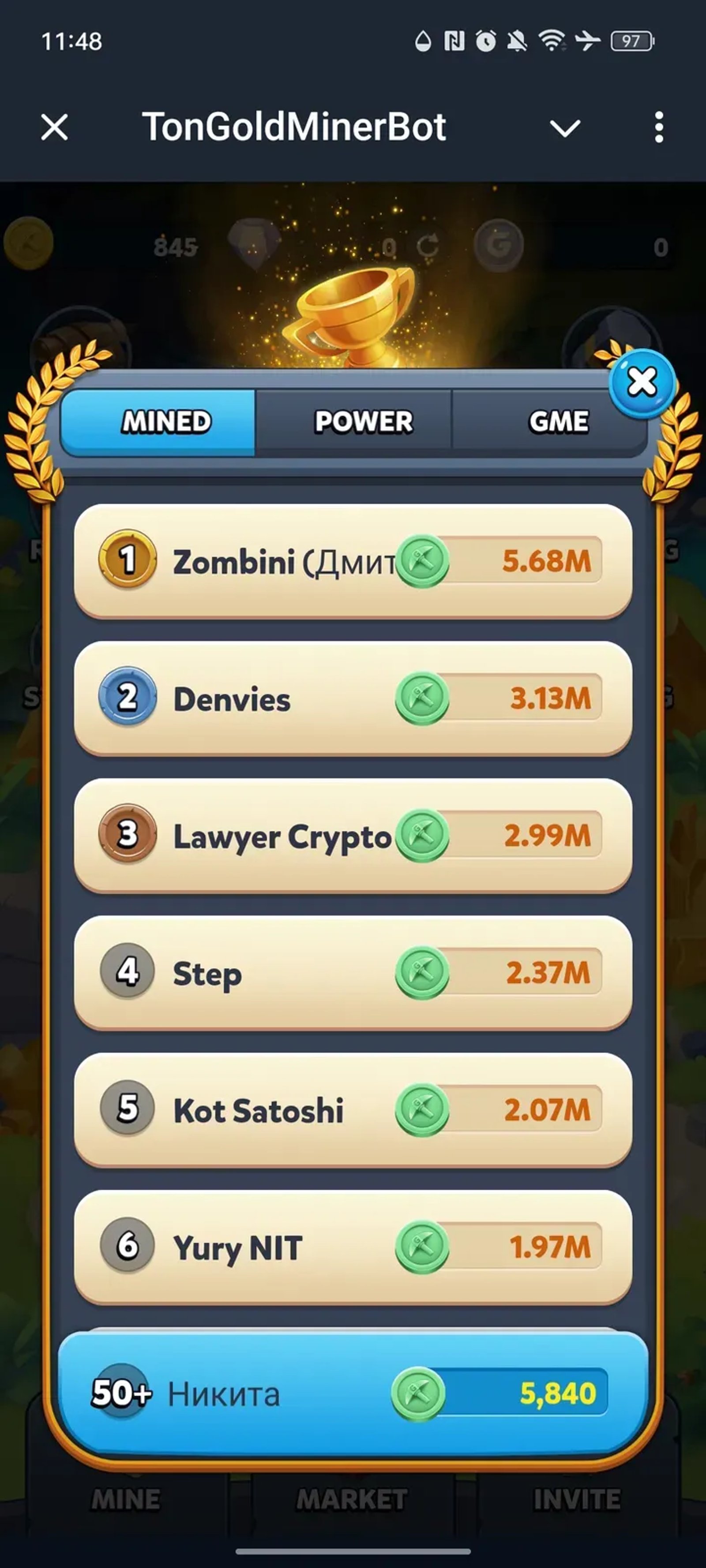Expand the TonGoldMinerBot chevron dropdown
The height and width of the screenshot is (1568, 706).
[x=565, y=128]
